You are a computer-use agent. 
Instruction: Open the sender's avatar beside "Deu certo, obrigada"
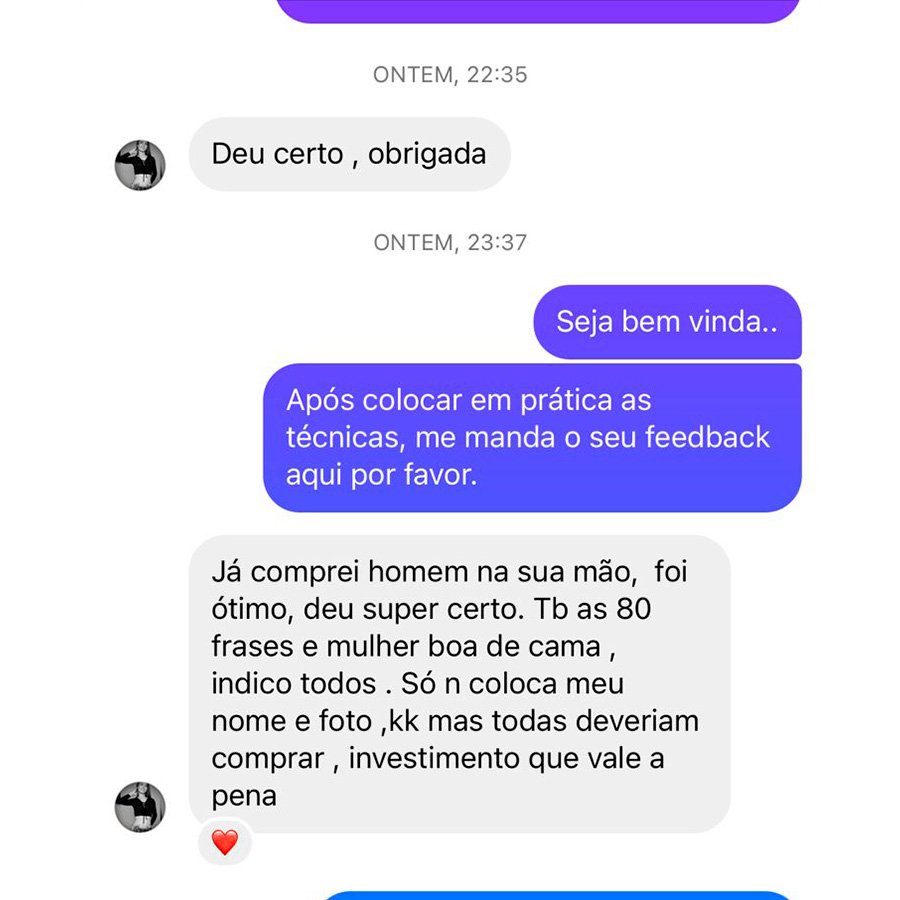(140, 165)
